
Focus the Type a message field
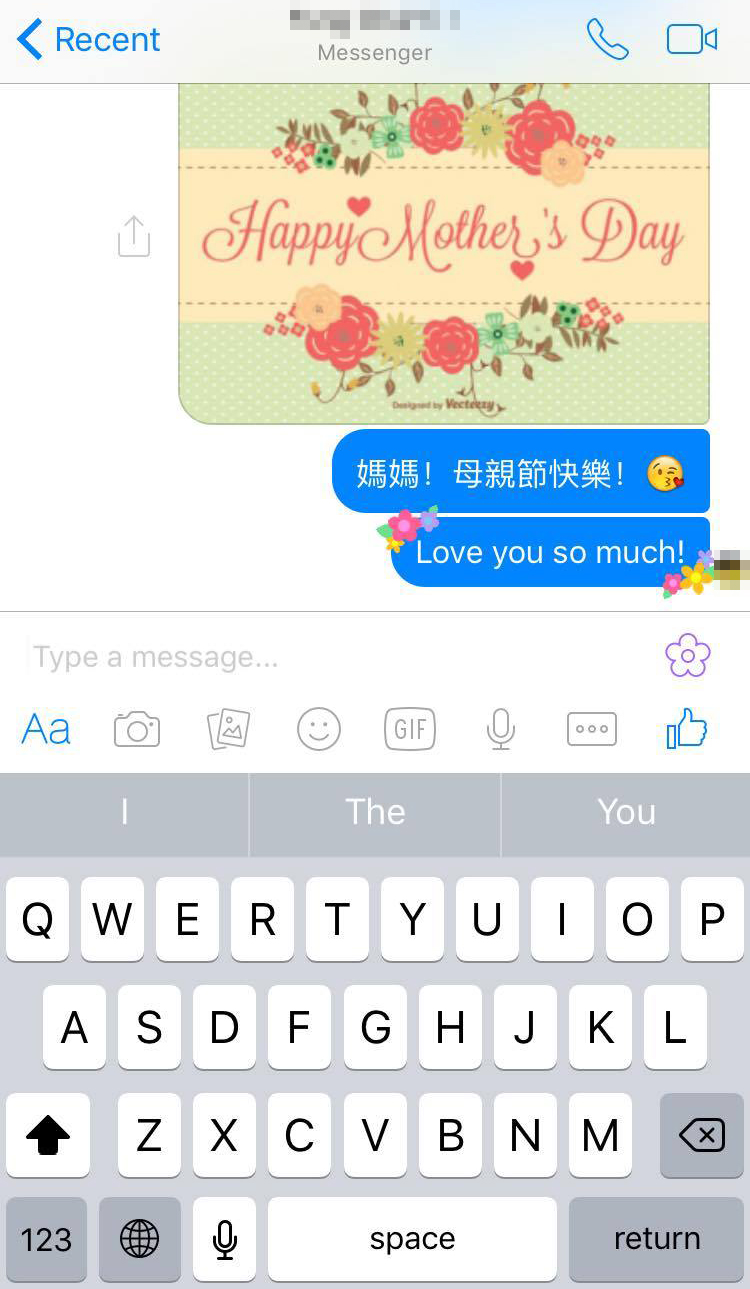330,657
